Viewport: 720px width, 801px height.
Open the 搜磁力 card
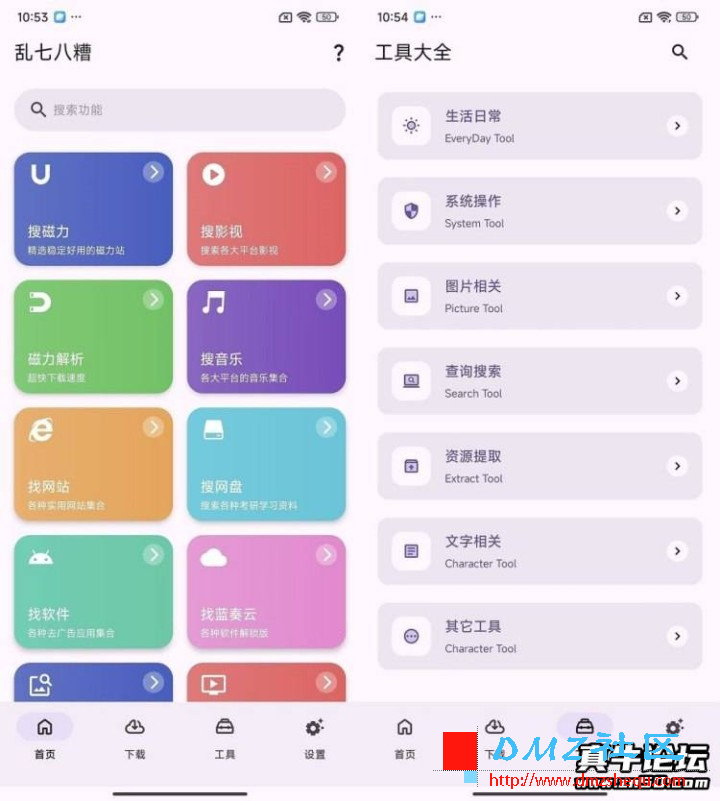[94, 209]
